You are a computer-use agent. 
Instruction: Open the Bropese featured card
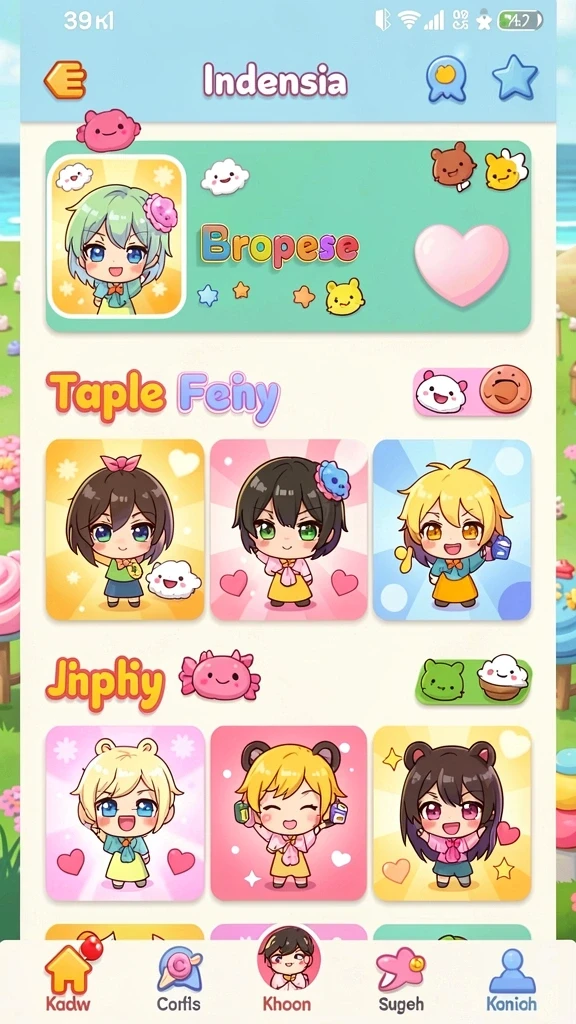point(288,236)
